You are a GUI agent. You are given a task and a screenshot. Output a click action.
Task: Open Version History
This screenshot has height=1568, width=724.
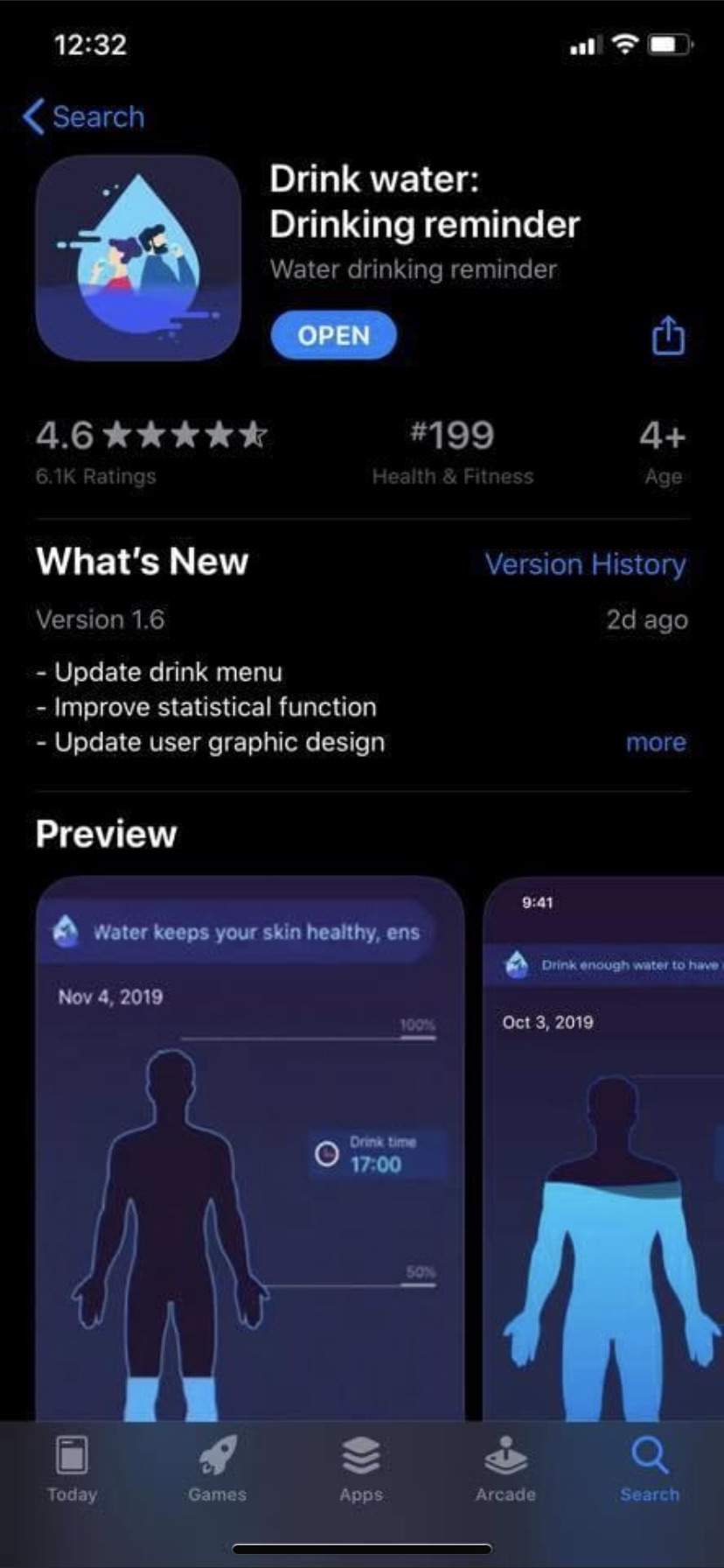coord(585,564)
